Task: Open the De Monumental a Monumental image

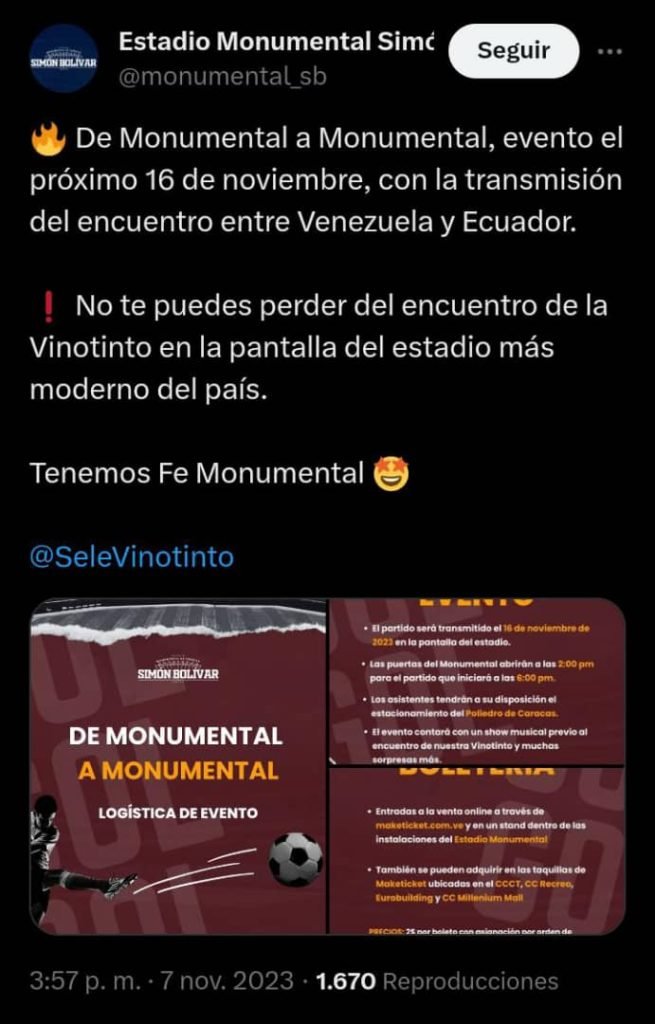Action: (178, 766)
